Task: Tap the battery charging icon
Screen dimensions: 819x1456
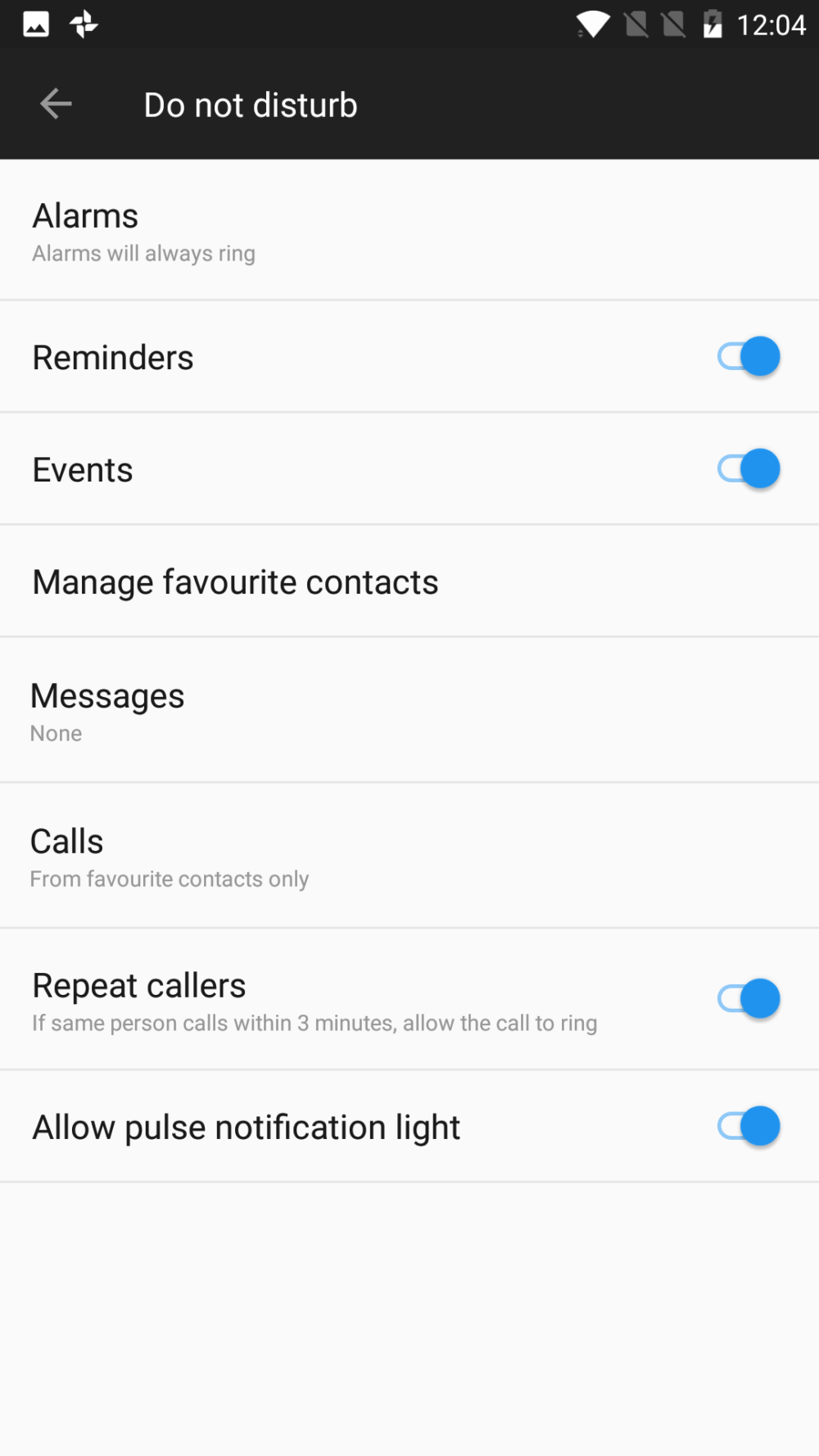Action: point(711,23)
